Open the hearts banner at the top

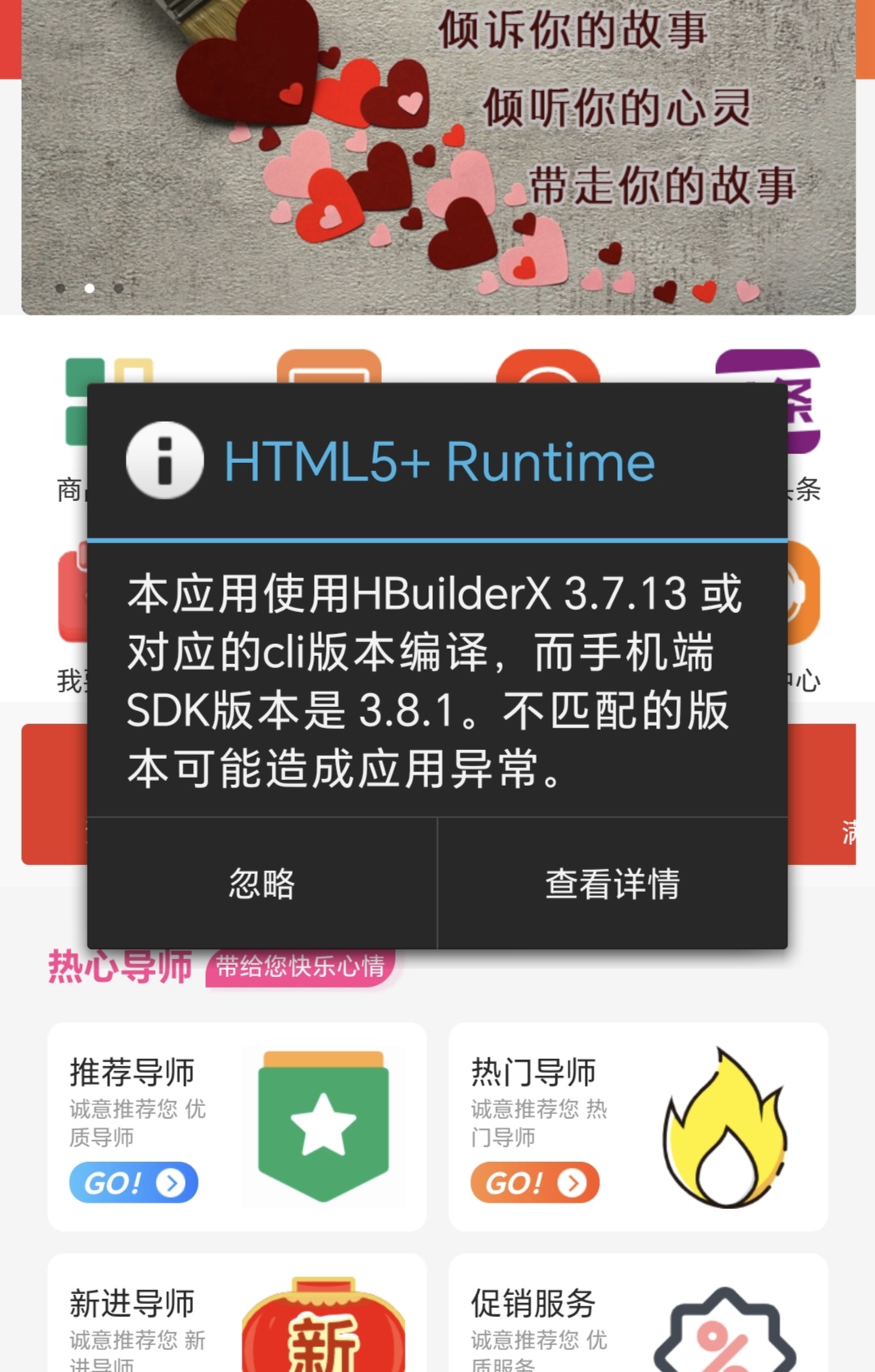coord(438,154)
